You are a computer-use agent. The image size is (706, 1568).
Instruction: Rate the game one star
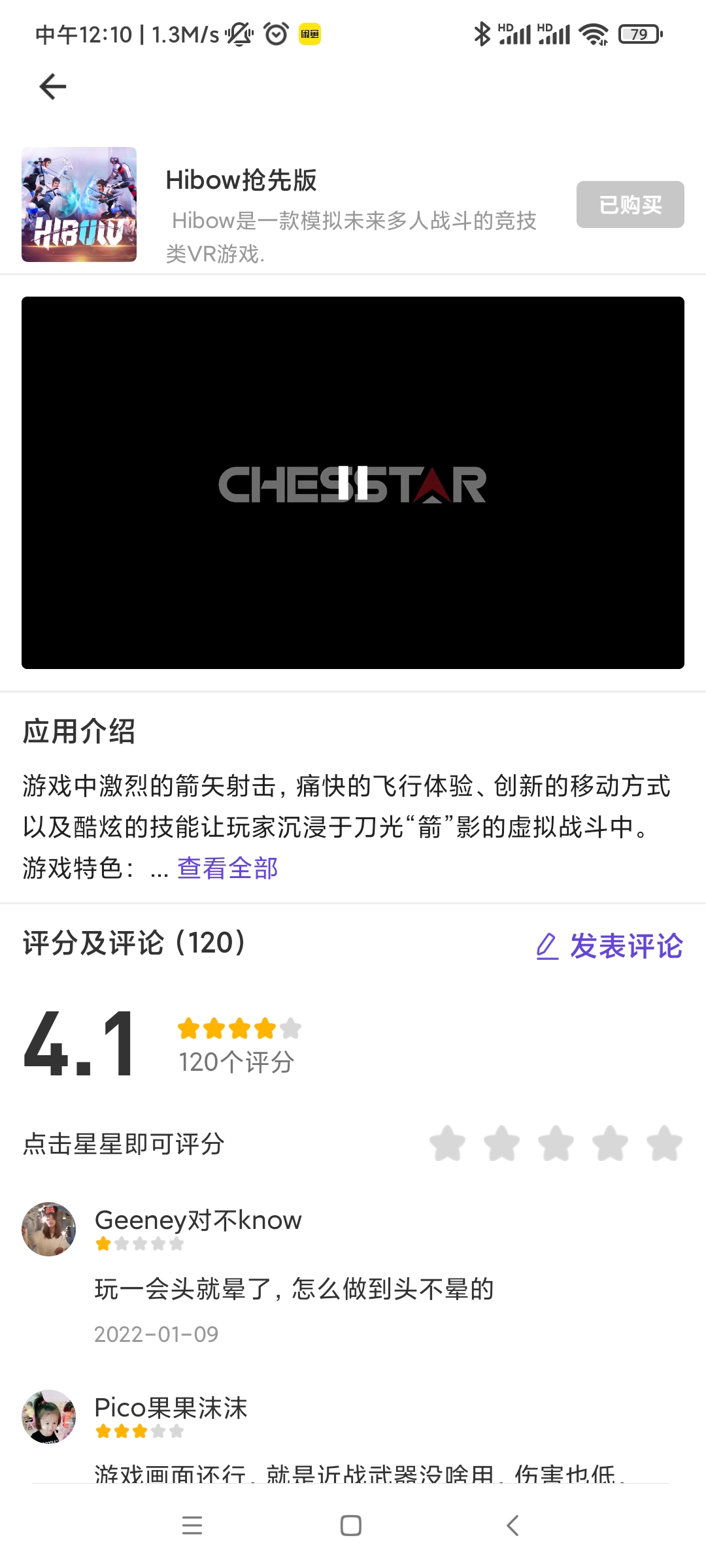[x=448, y=1143]
